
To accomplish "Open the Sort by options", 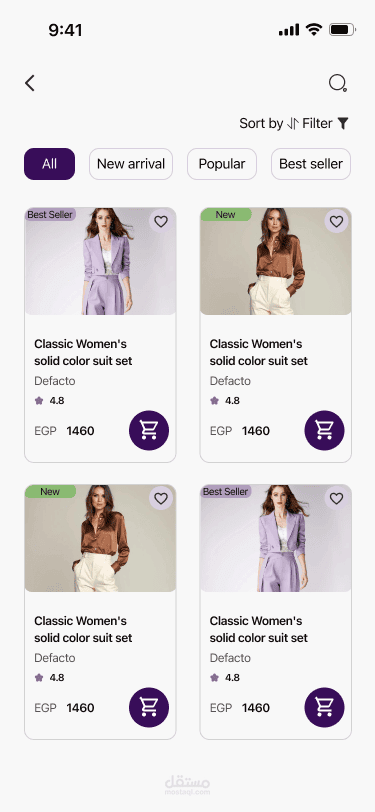I will coord(269,123).
